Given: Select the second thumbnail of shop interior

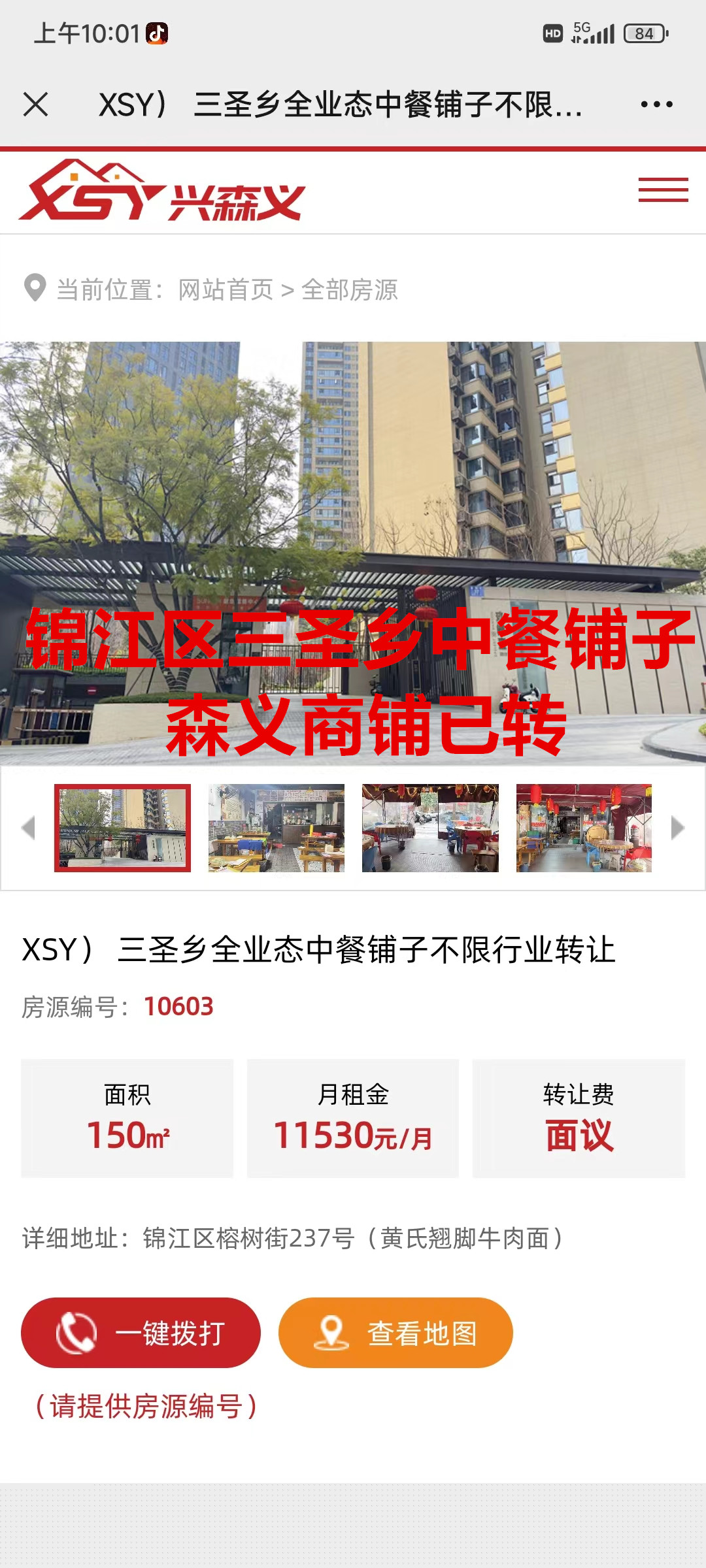Looking at the screenshot, I should coord(277,828).
